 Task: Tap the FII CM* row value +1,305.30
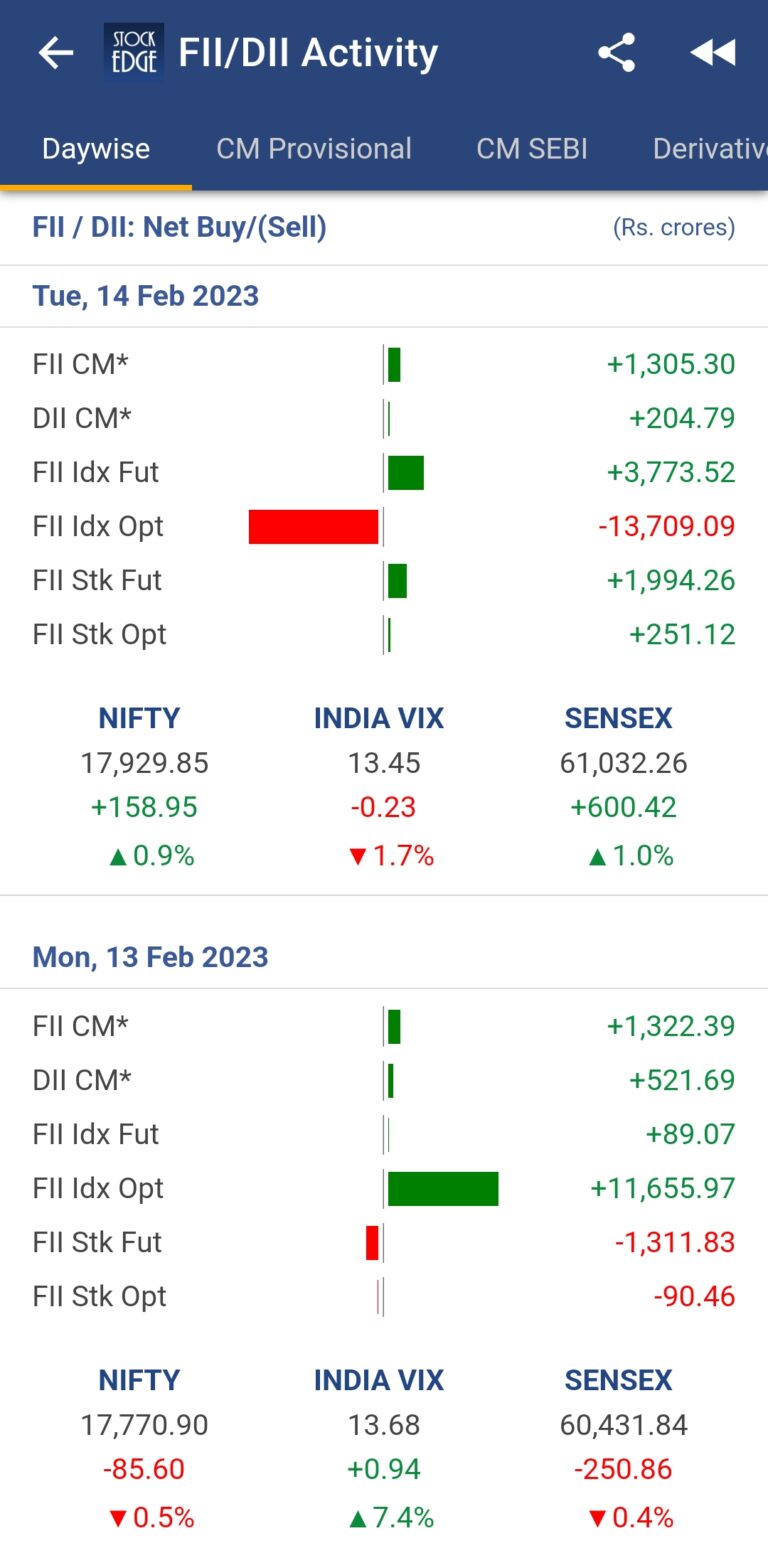pyautogui.click(x=671, y=363)
